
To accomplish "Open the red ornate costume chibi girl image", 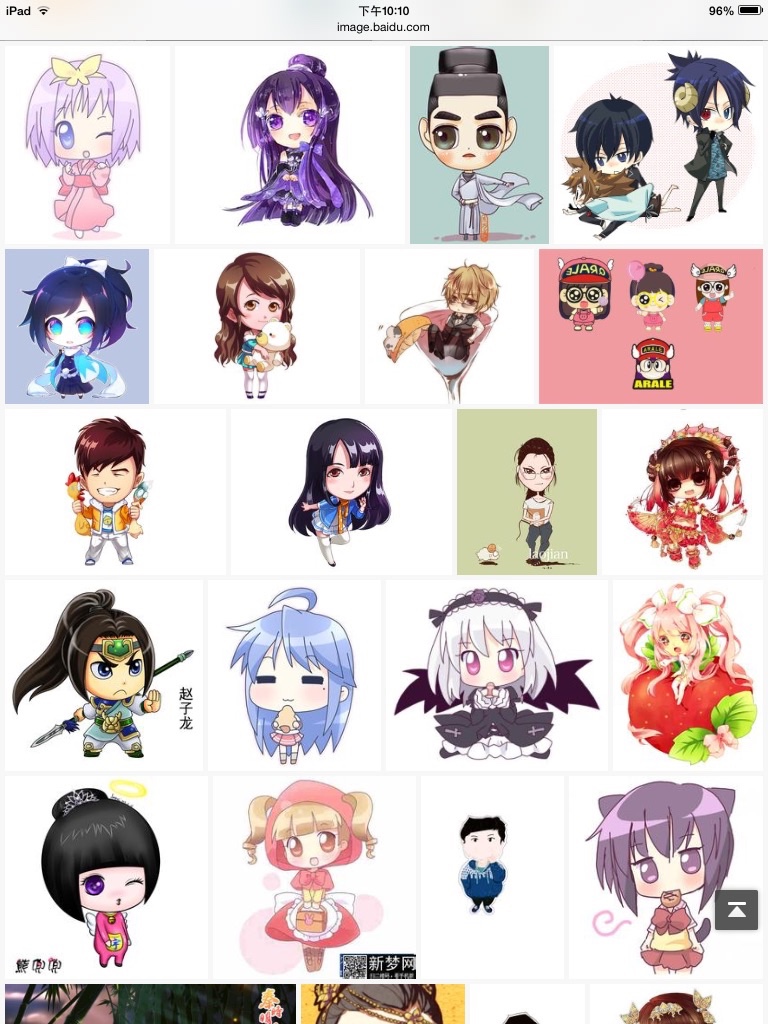I will (x=684, y=492).
